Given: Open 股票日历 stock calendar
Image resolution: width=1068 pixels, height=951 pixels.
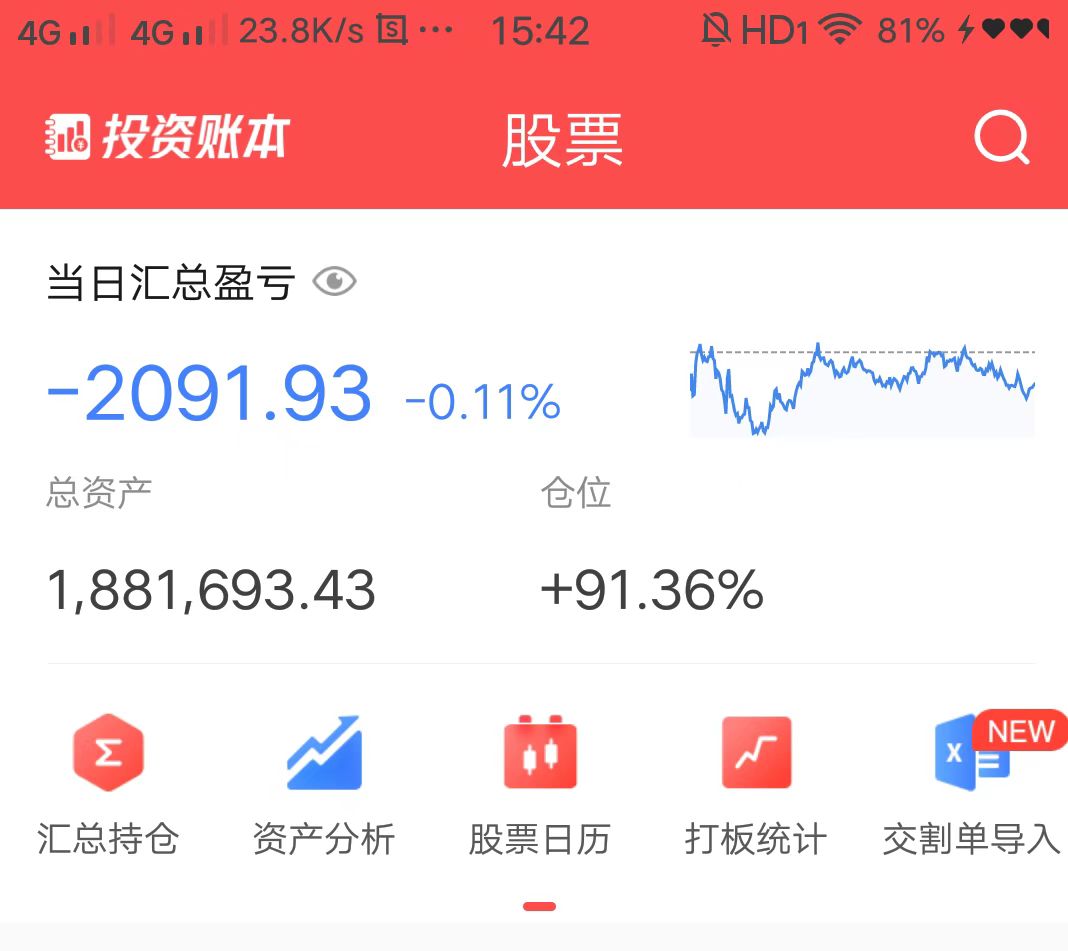Looking at the screenshot, I should [x=540, y=784].
